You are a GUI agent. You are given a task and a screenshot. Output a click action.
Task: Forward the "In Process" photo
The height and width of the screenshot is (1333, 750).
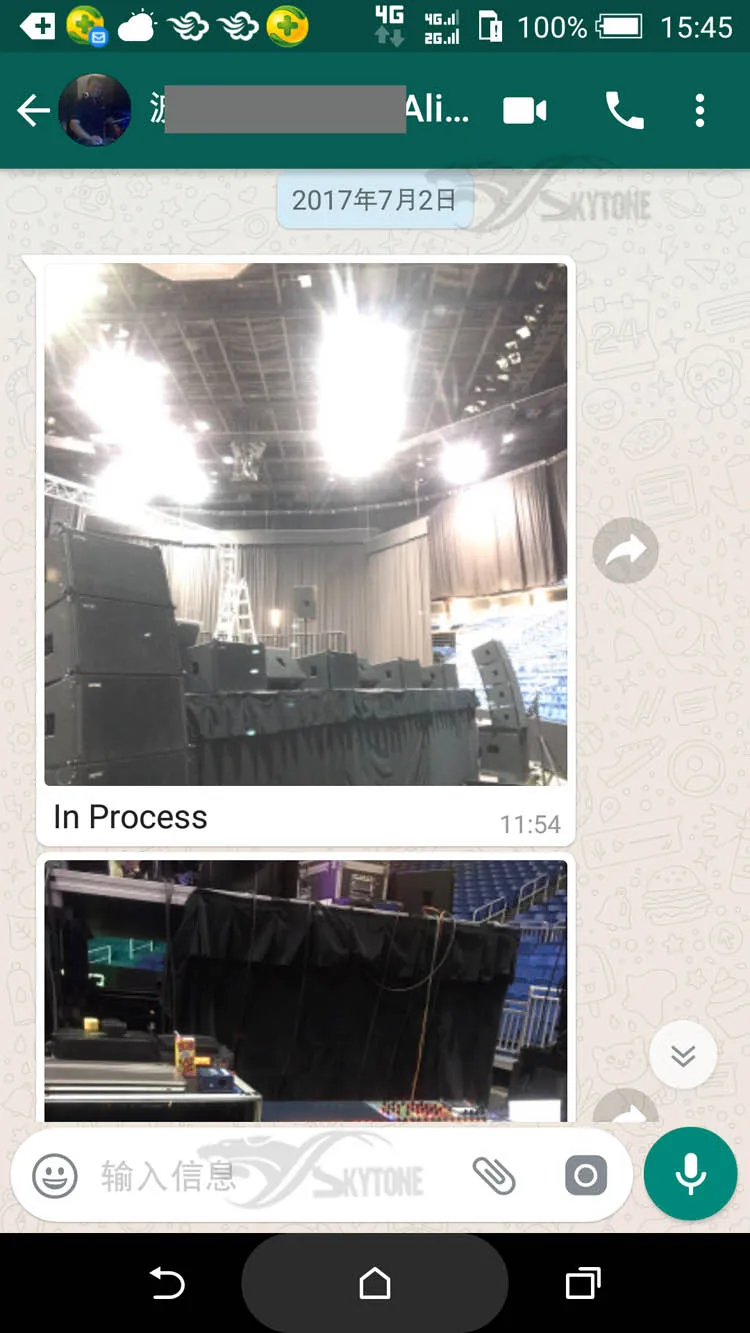[625, 550]
